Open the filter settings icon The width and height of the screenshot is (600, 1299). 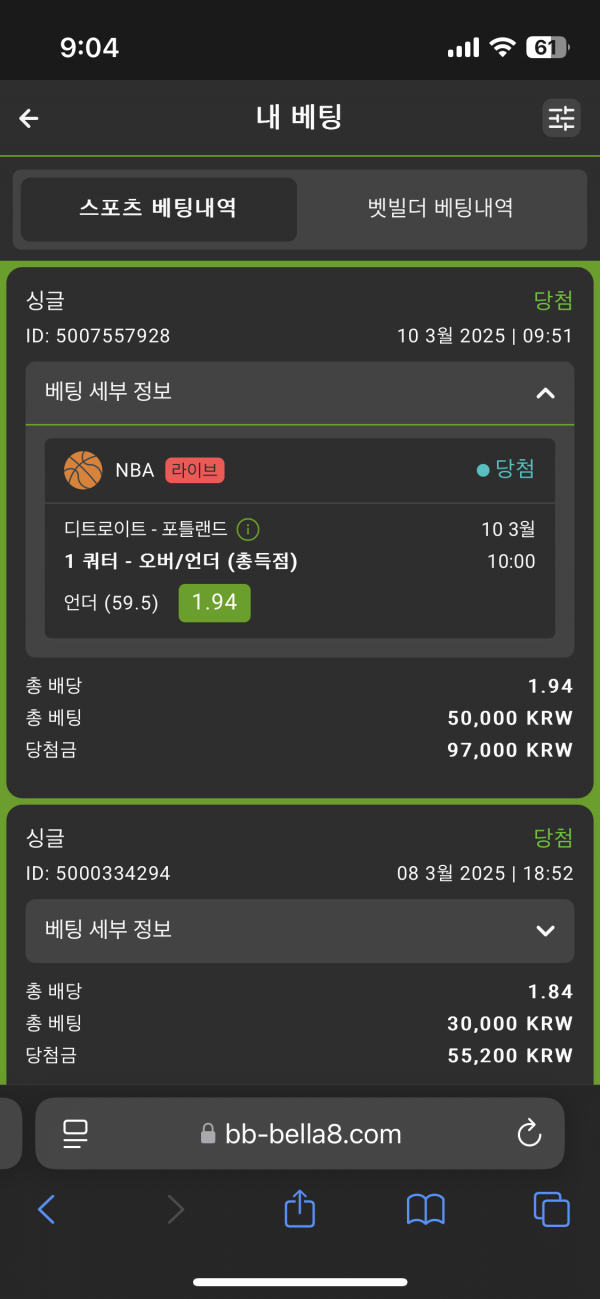pos(561,118)
